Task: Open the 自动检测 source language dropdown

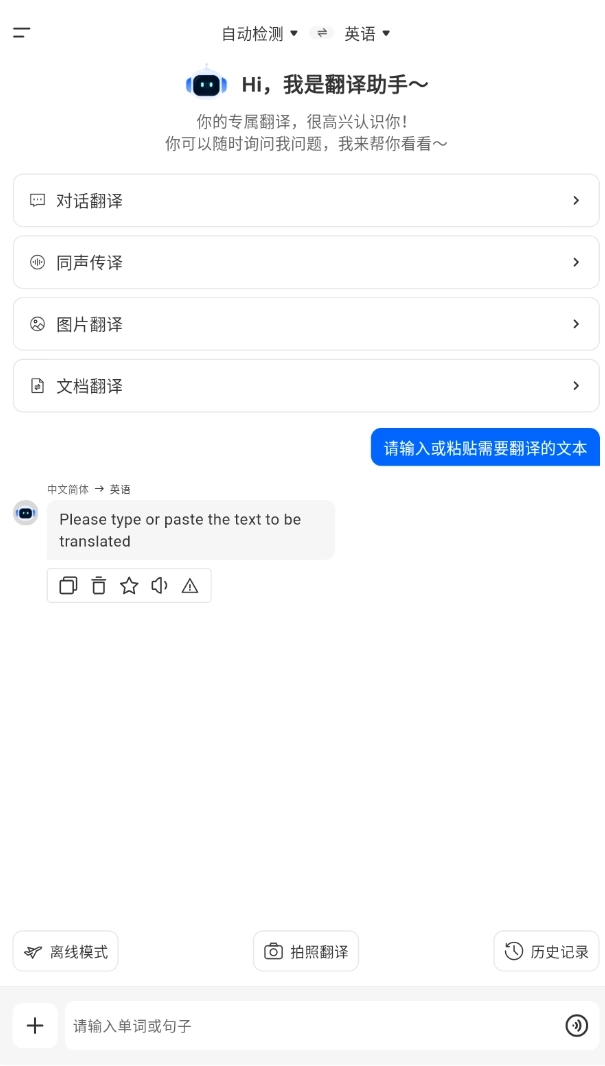Action: 260,34
